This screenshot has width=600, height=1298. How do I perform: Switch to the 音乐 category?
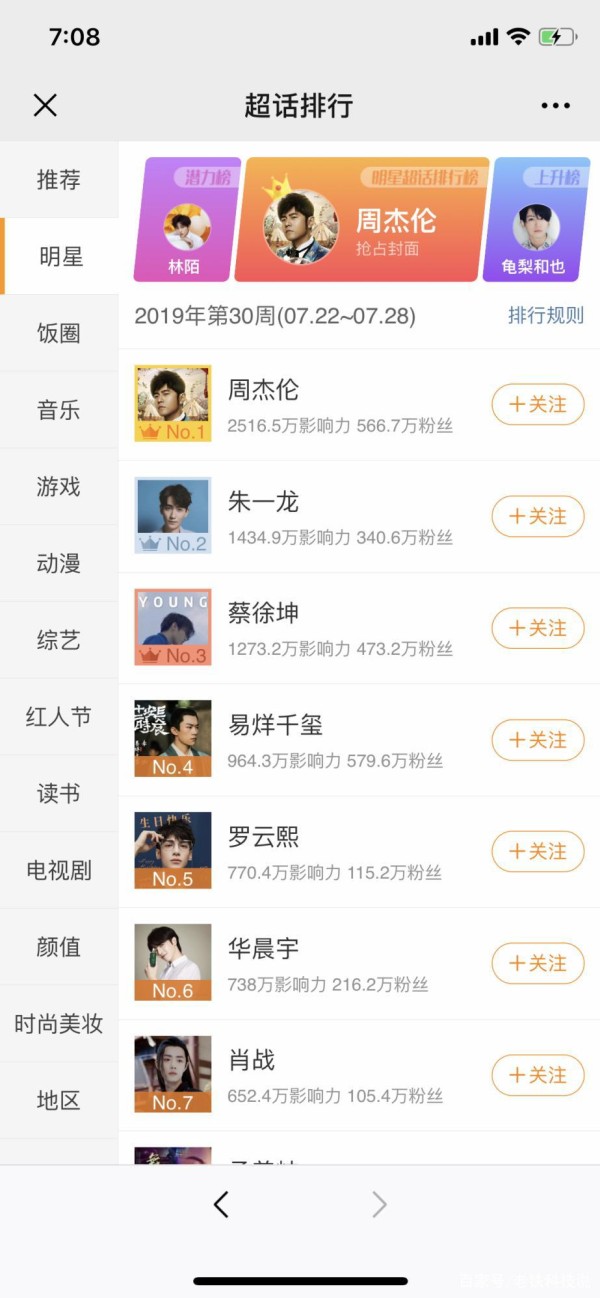tap(59, 410)
